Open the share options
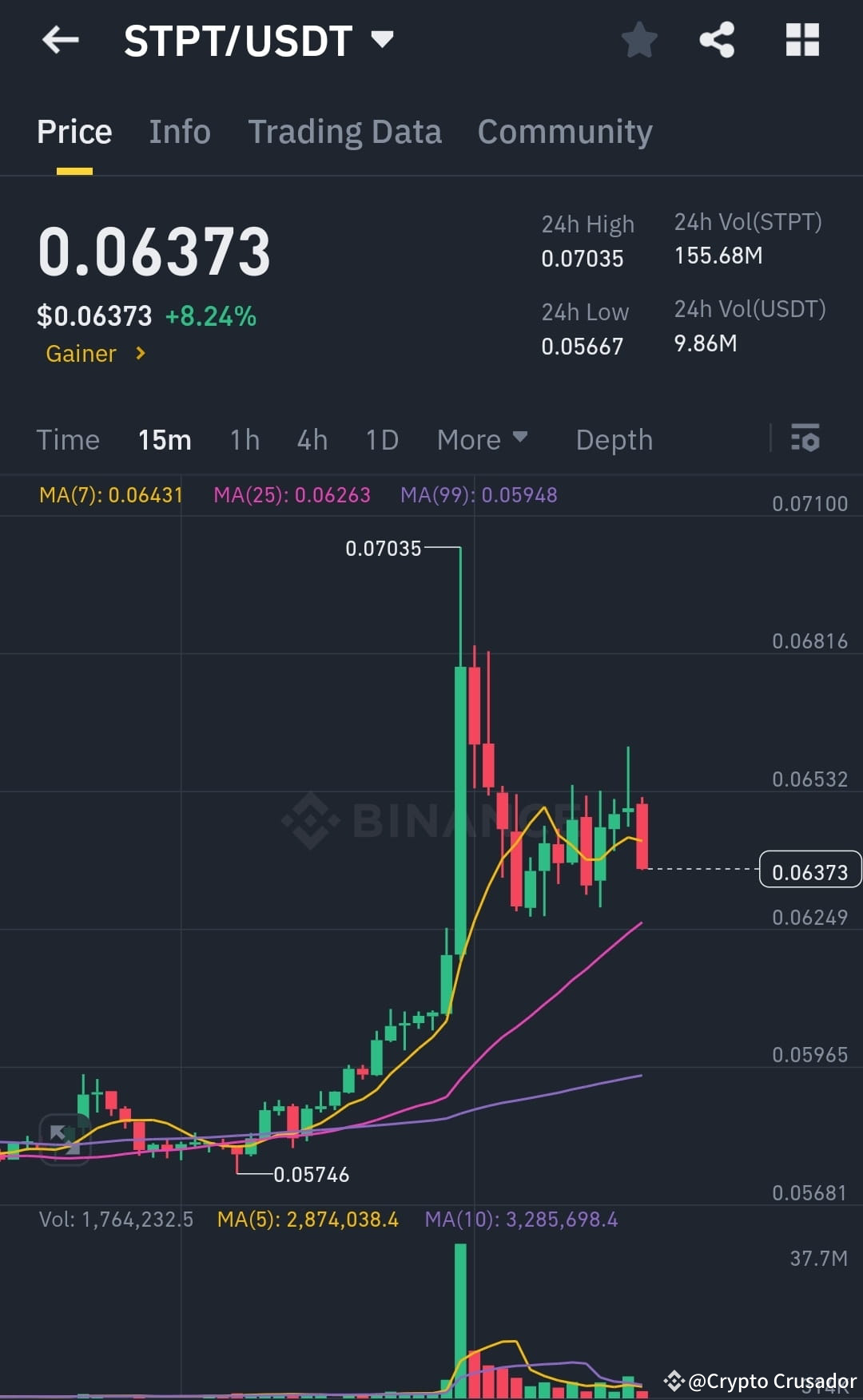Image resolution: width=863 pixels, height=1400 pixels. pyautogui.click(x=717, y=40)
